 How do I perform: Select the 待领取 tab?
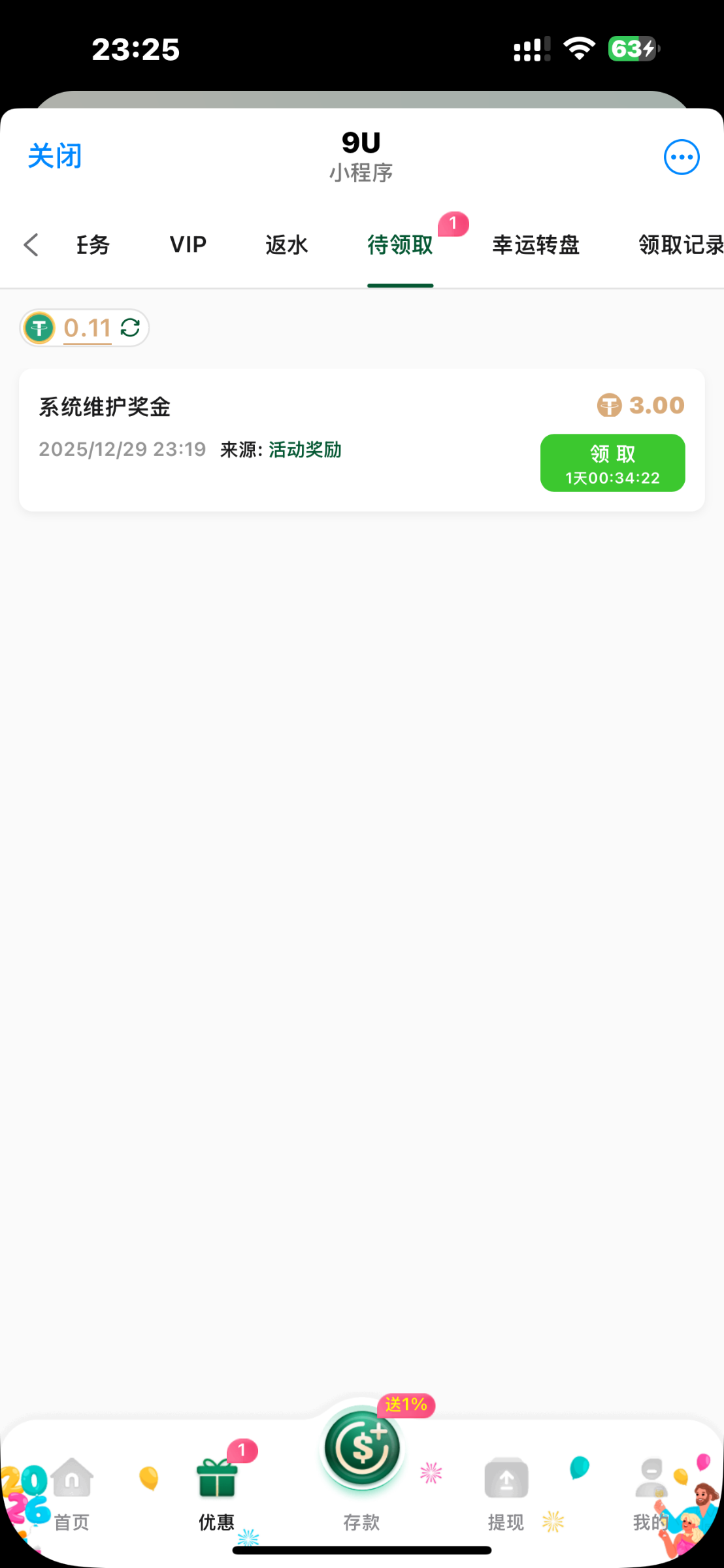pyautogui.click(x=400, y=245)
